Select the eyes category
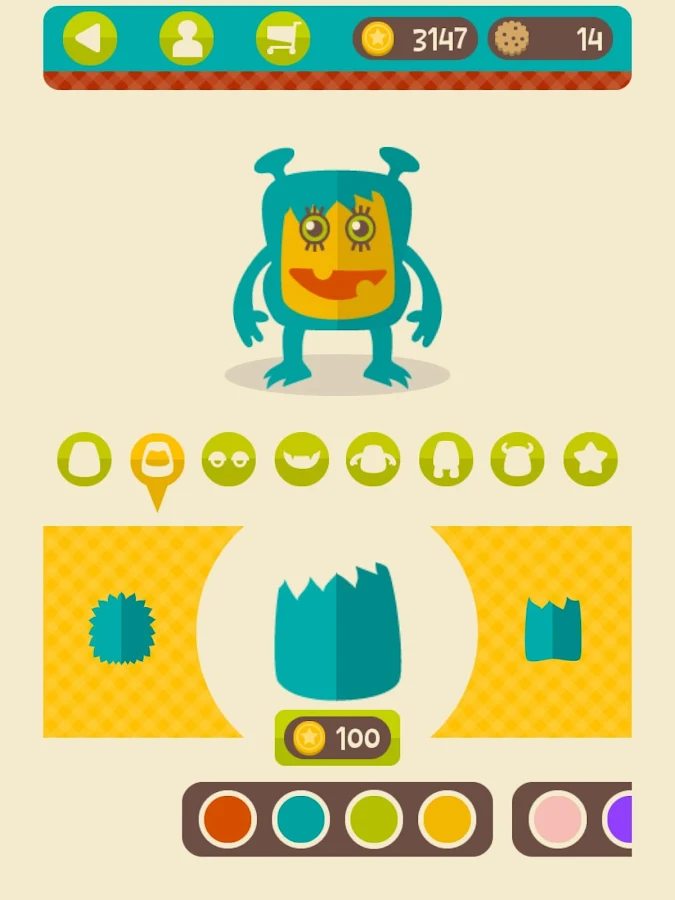The width and height of the screenshot is (675, 900). (229, 460)
